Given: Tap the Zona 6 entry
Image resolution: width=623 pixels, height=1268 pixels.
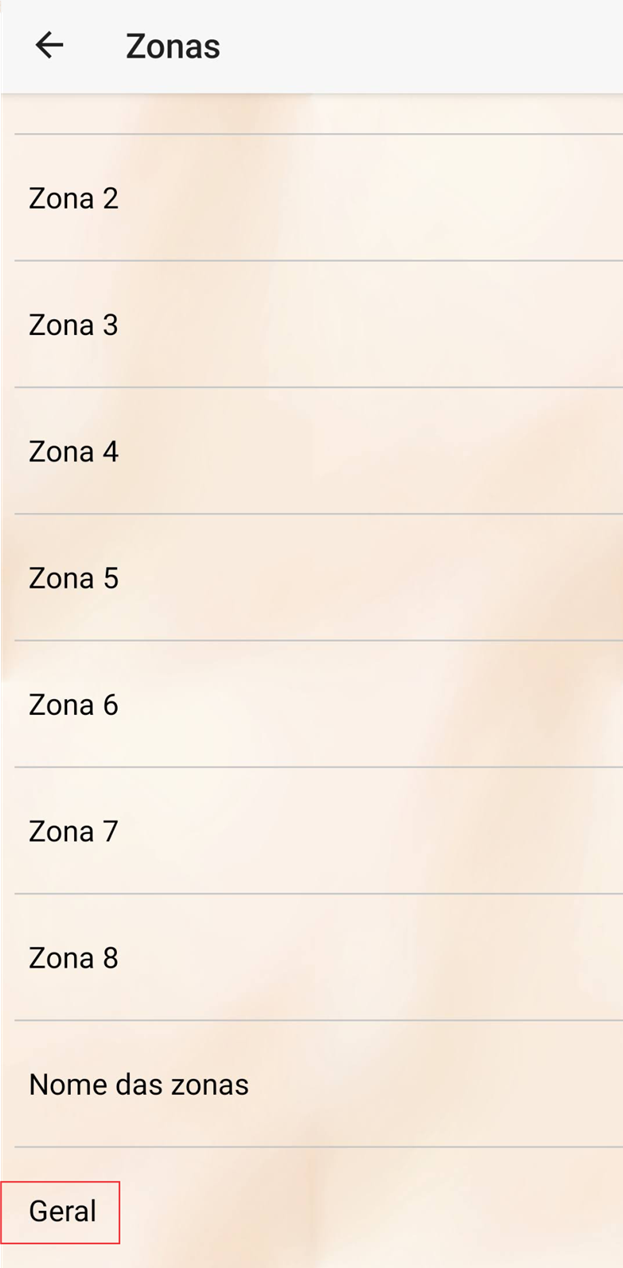Looking at the screenshot, I should pyautogui.click(x=318, y=705).
